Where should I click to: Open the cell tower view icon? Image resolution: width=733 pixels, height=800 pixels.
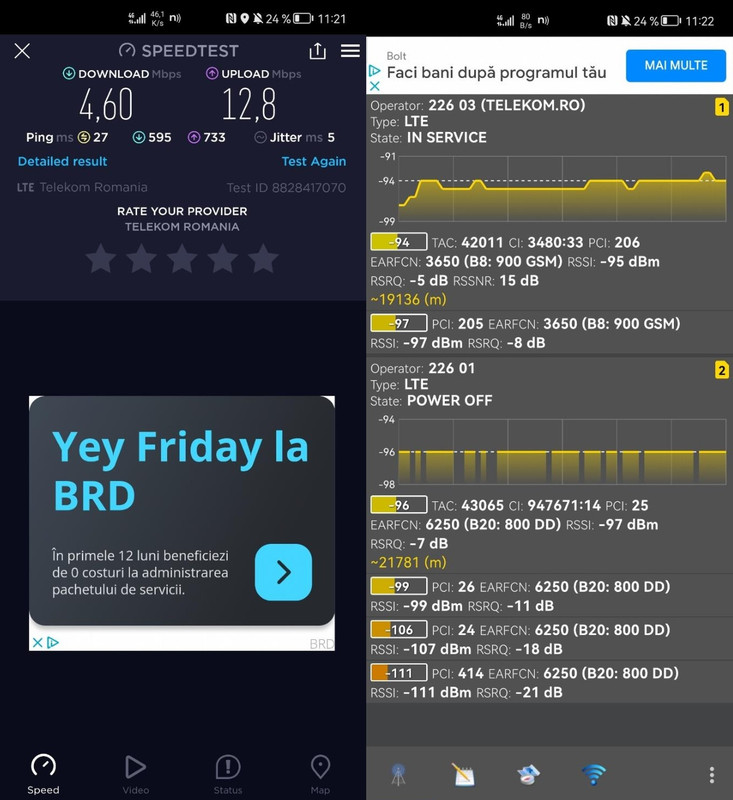pos(398,774)
